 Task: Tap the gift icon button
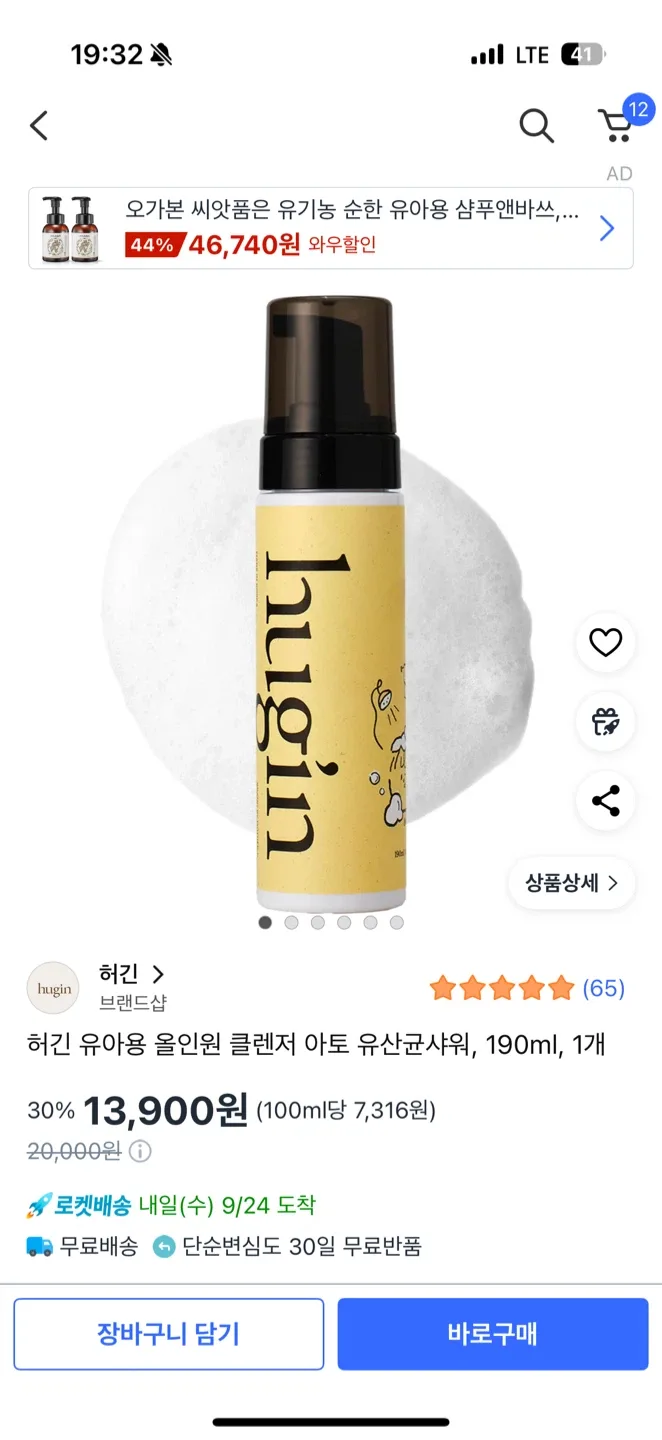[x=605, y=721]
